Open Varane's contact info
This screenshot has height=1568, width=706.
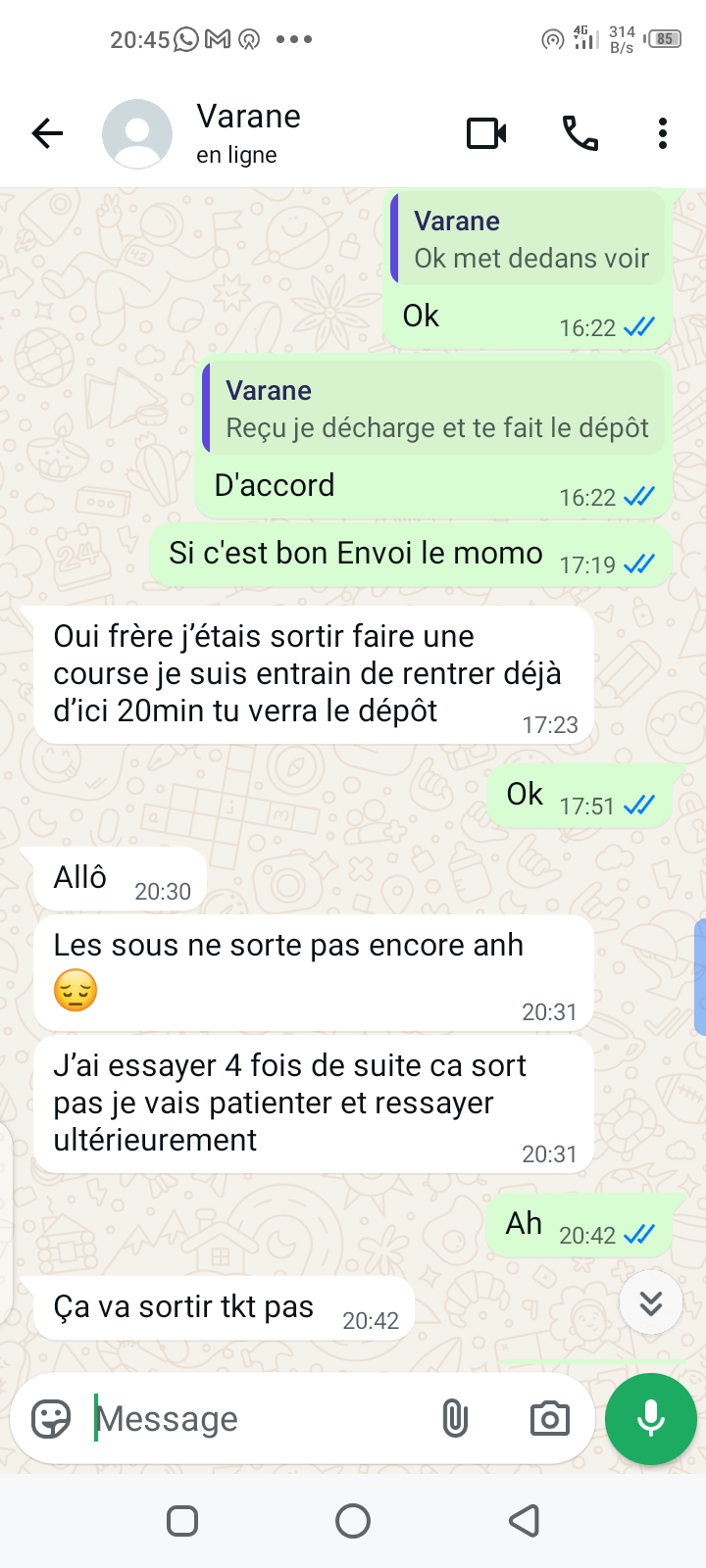249,133
